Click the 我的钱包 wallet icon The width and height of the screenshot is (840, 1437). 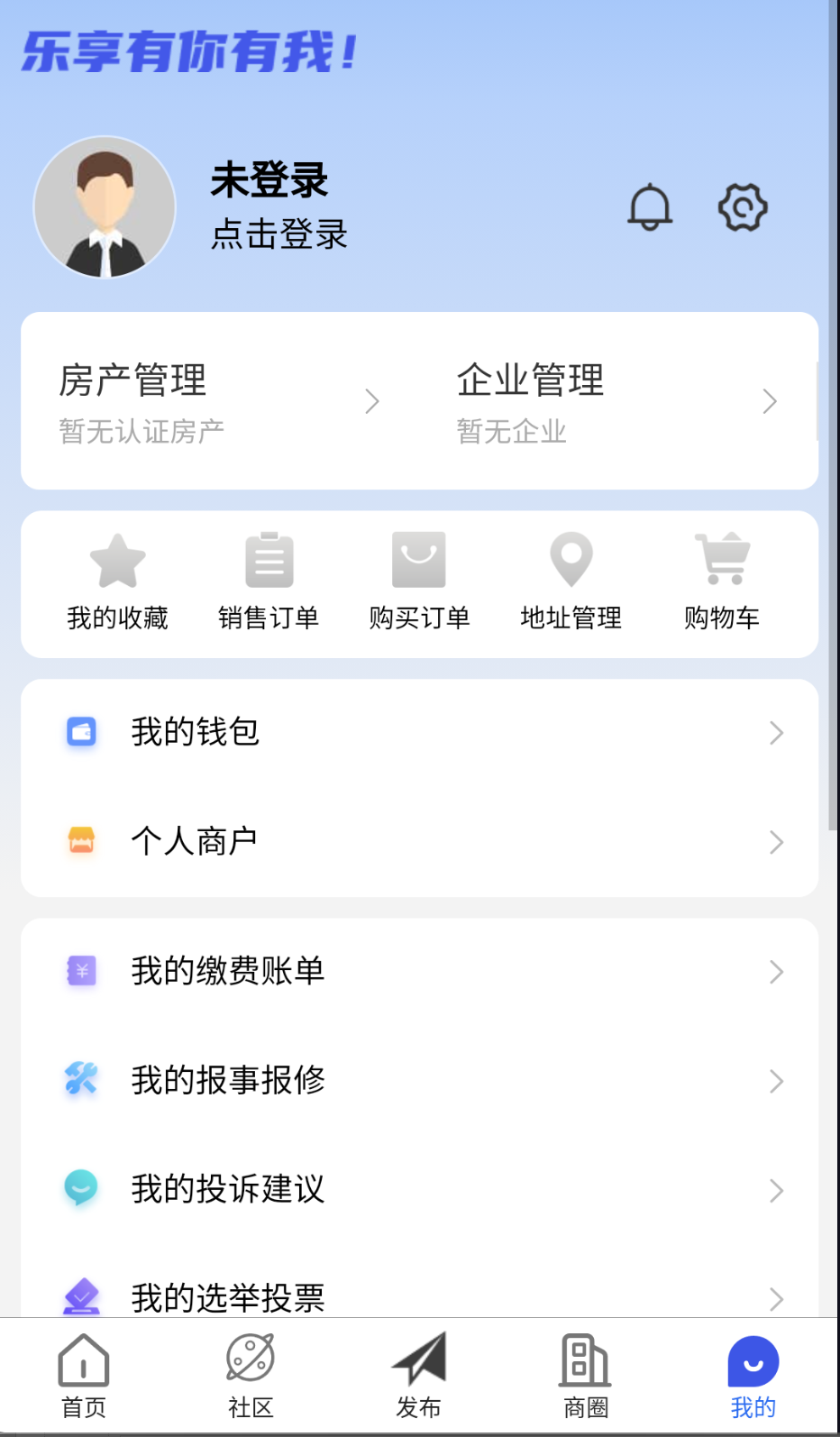(80, 732)
